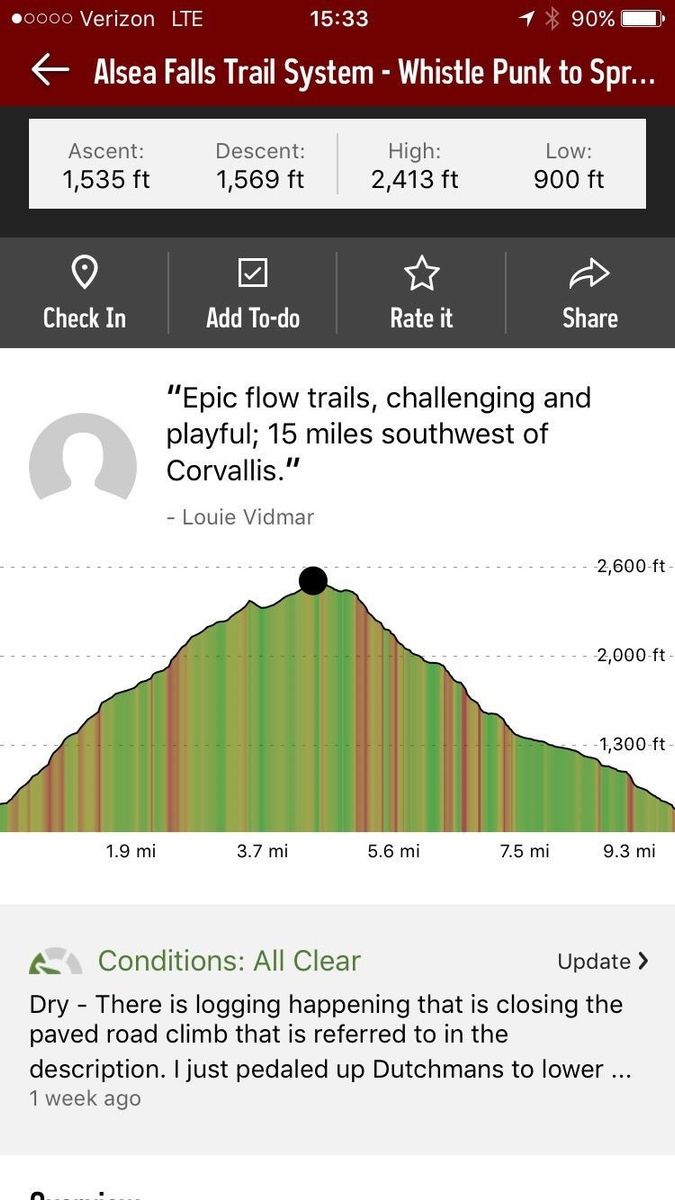Add trail to To-do list
Viewport: 675px width, 1200px height.
(x=253, y=292)
